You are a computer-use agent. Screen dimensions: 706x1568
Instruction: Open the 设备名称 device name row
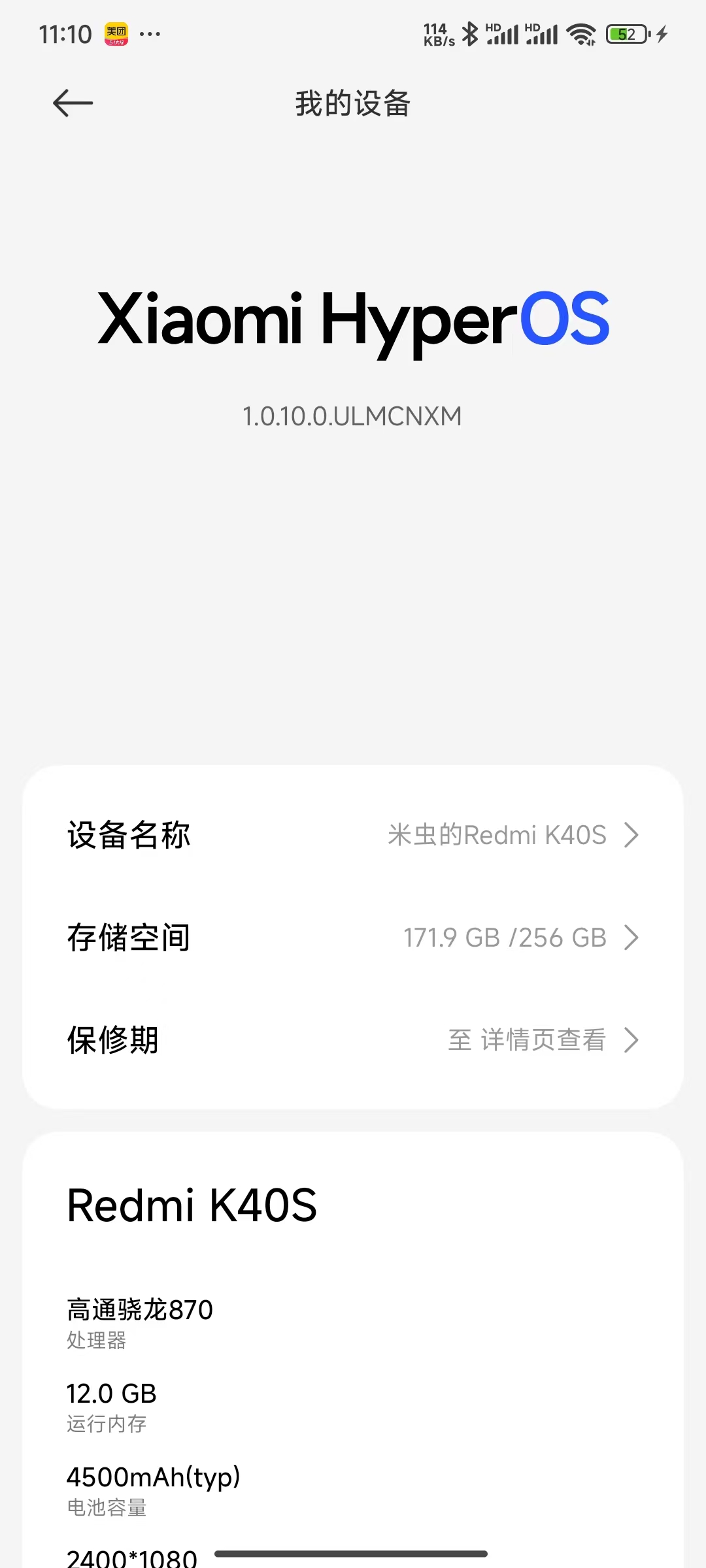pyautogui.click(x=353, y=835)
